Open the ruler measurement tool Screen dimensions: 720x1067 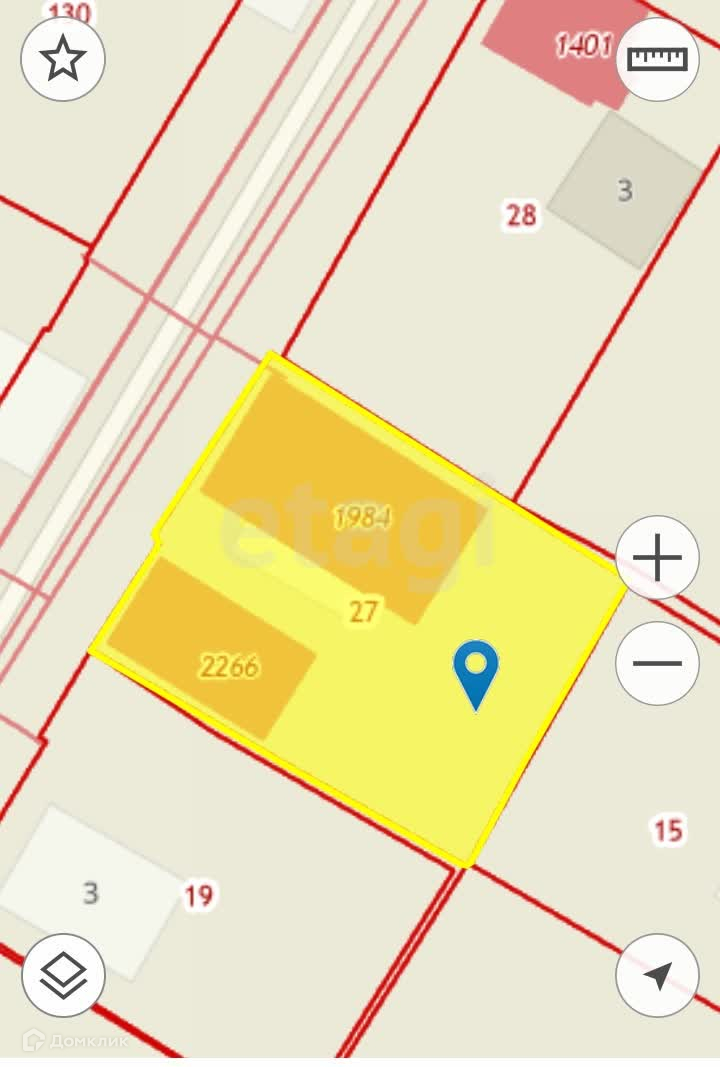[x=657, y=59]
